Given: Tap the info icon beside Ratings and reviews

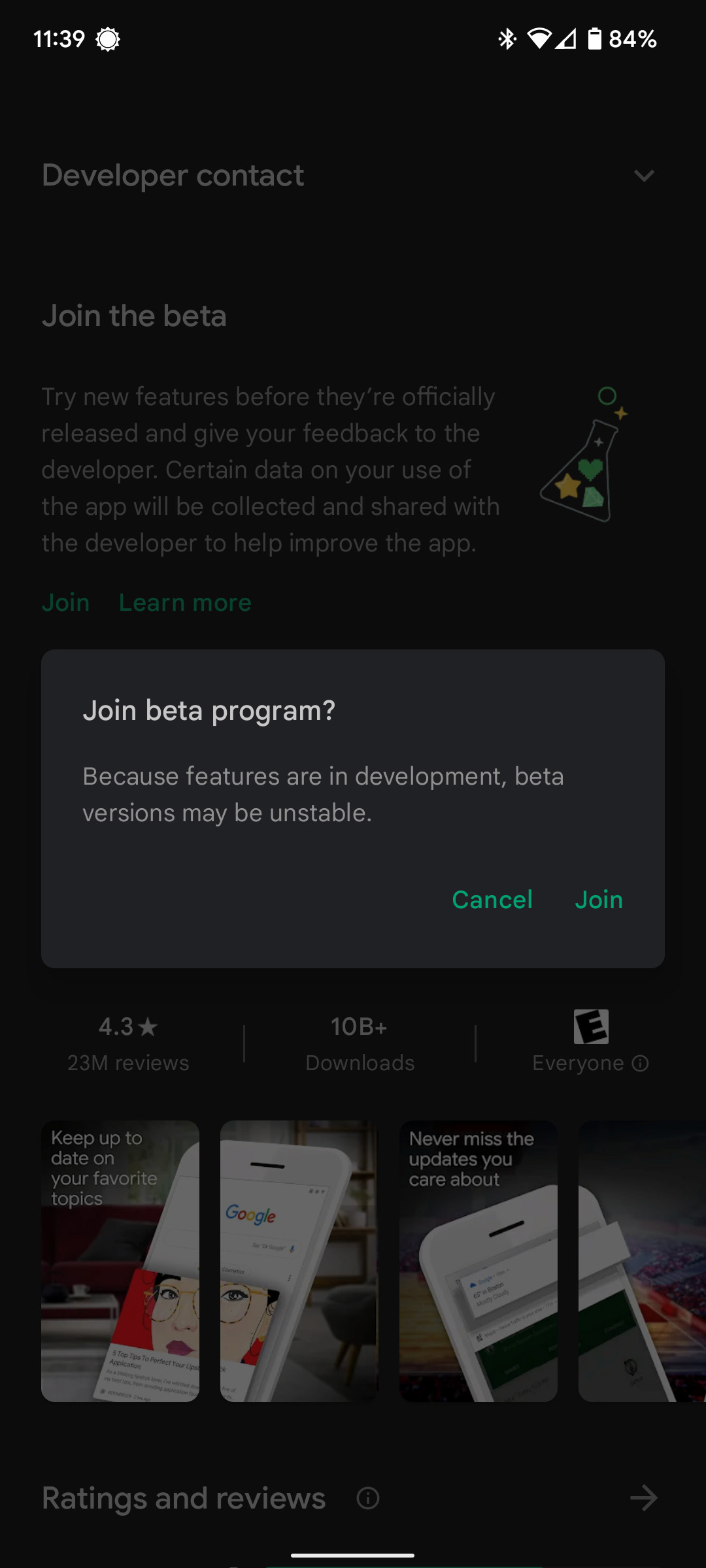Looking at the screenshot, I should pyautogui.click(x=367, y=1498).
